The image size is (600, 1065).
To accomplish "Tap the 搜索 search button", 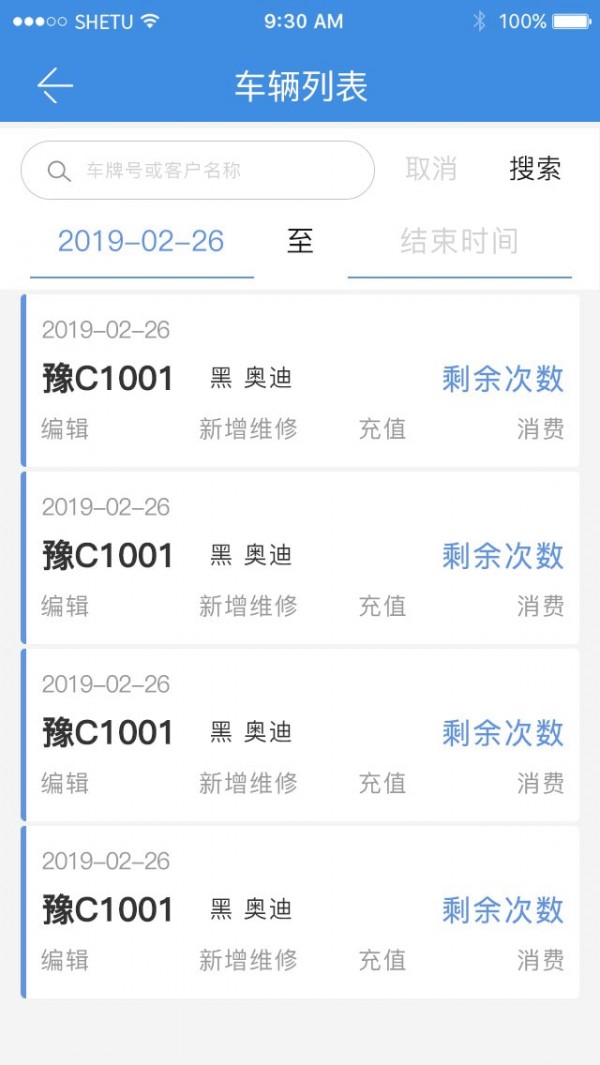I will pyautogui.click(x=535, y=169).
